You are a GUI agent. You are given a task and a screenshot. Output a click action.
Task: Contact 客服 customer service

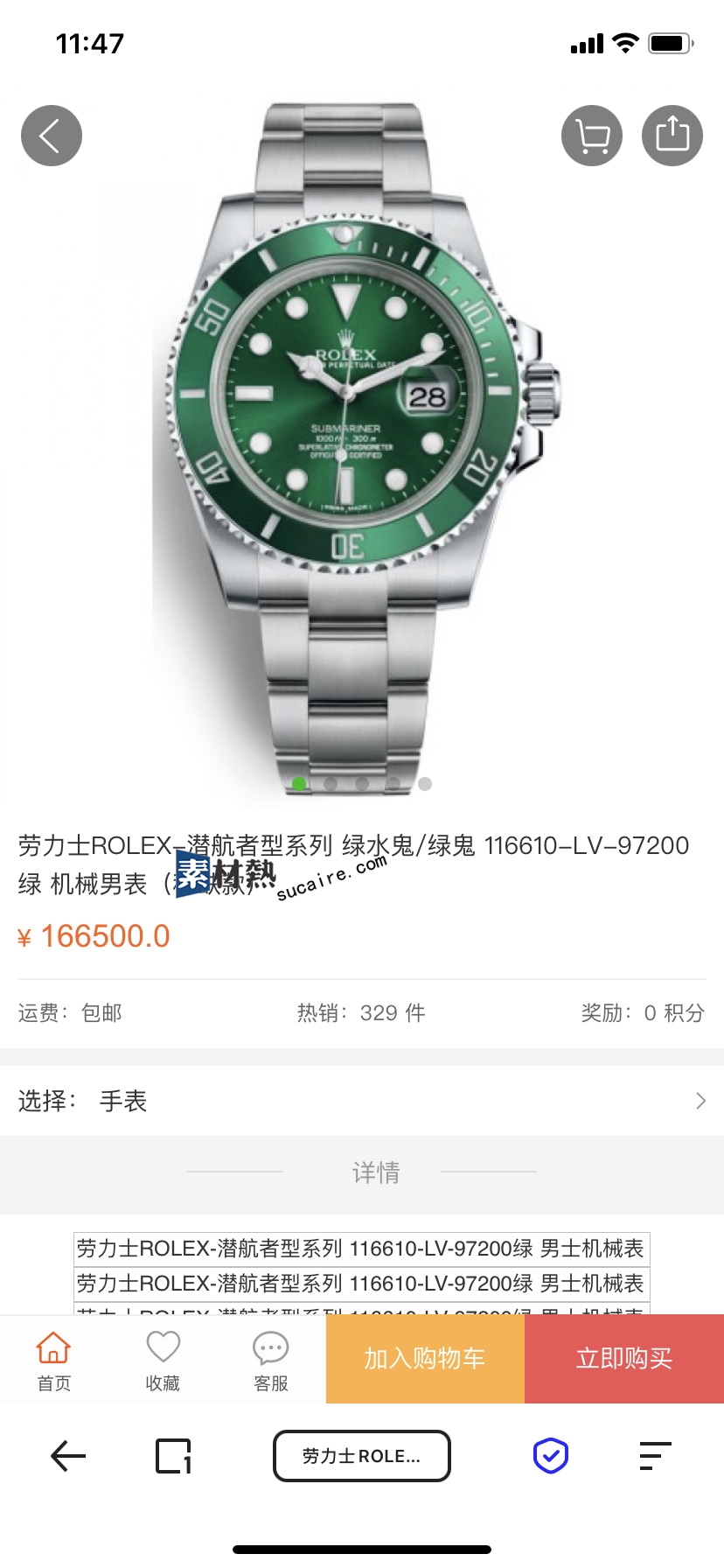tap(271, 1359)
